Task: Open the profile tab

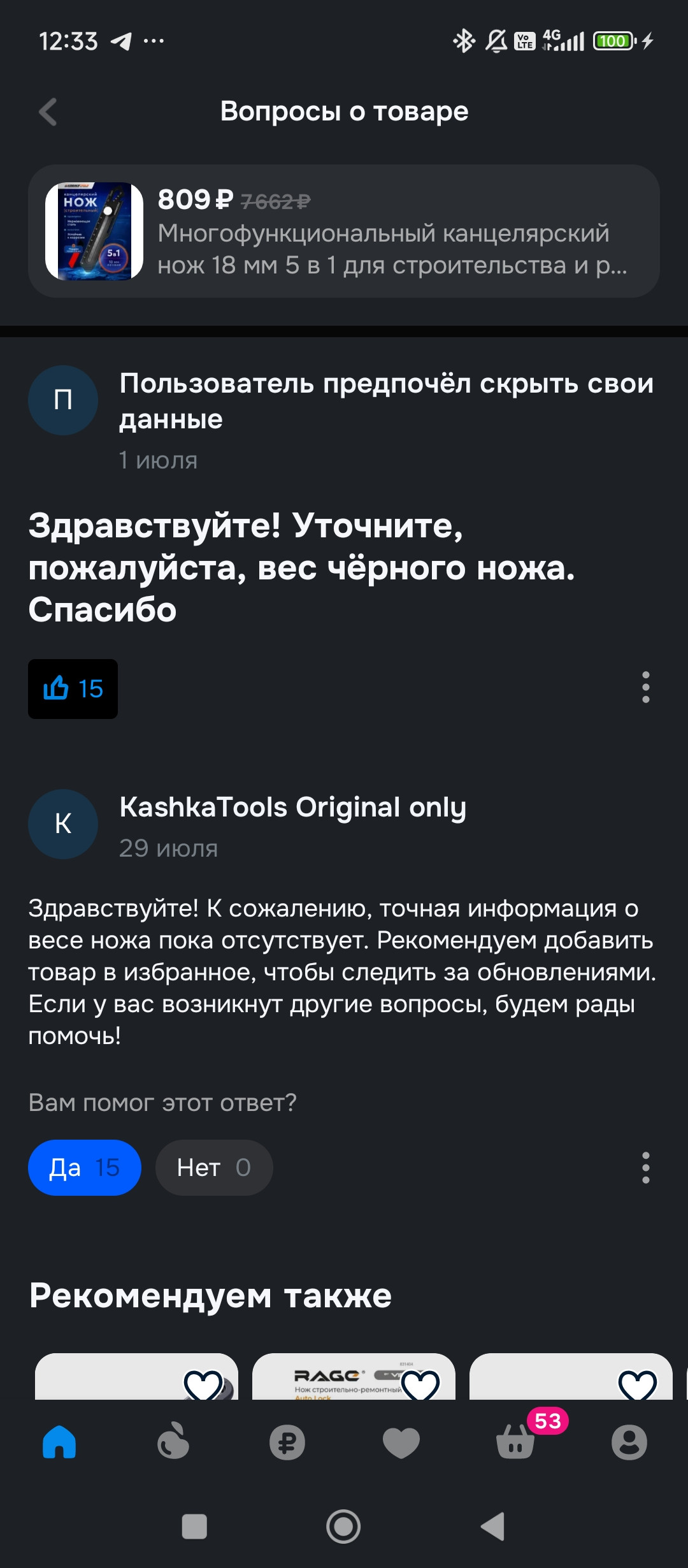Action: tap(629, 1442)
